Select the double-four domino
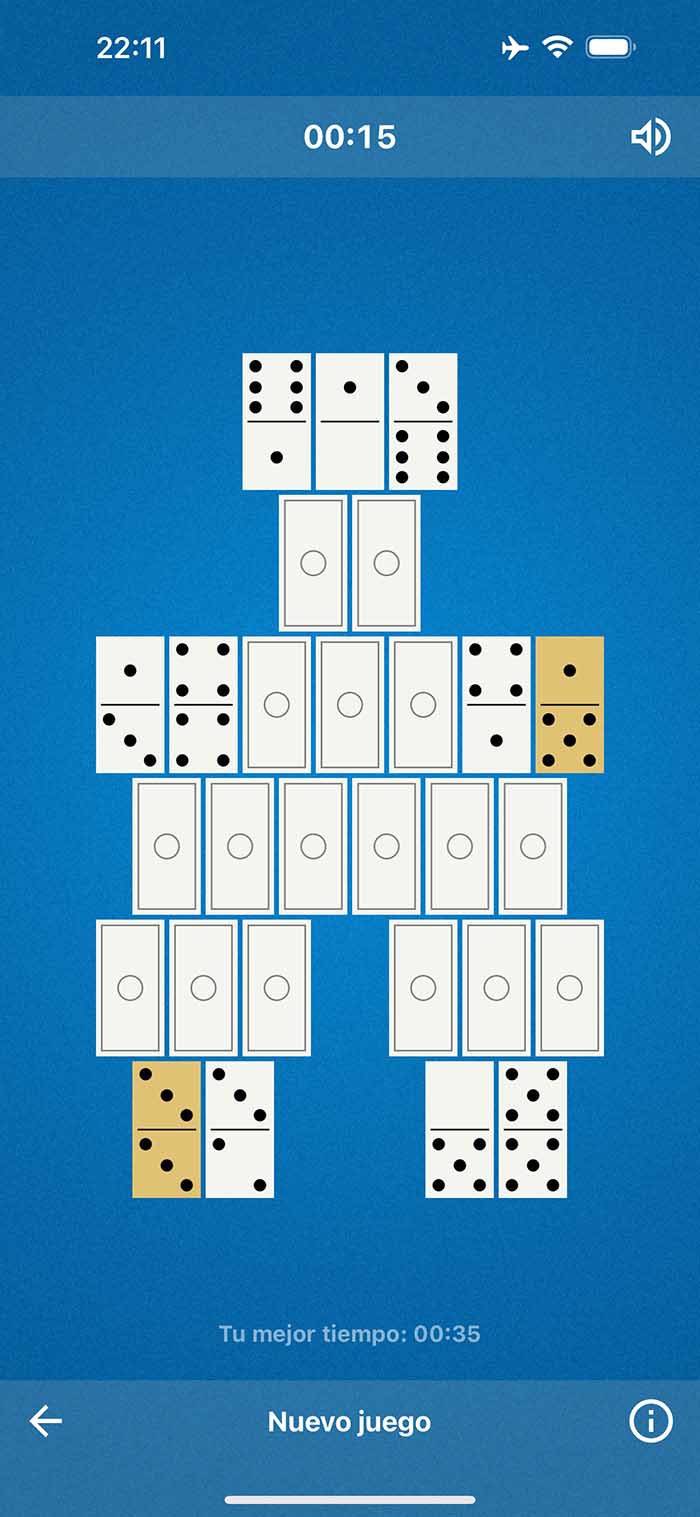The width and height of the screenshot is (700, 1517). click(203, 704)
